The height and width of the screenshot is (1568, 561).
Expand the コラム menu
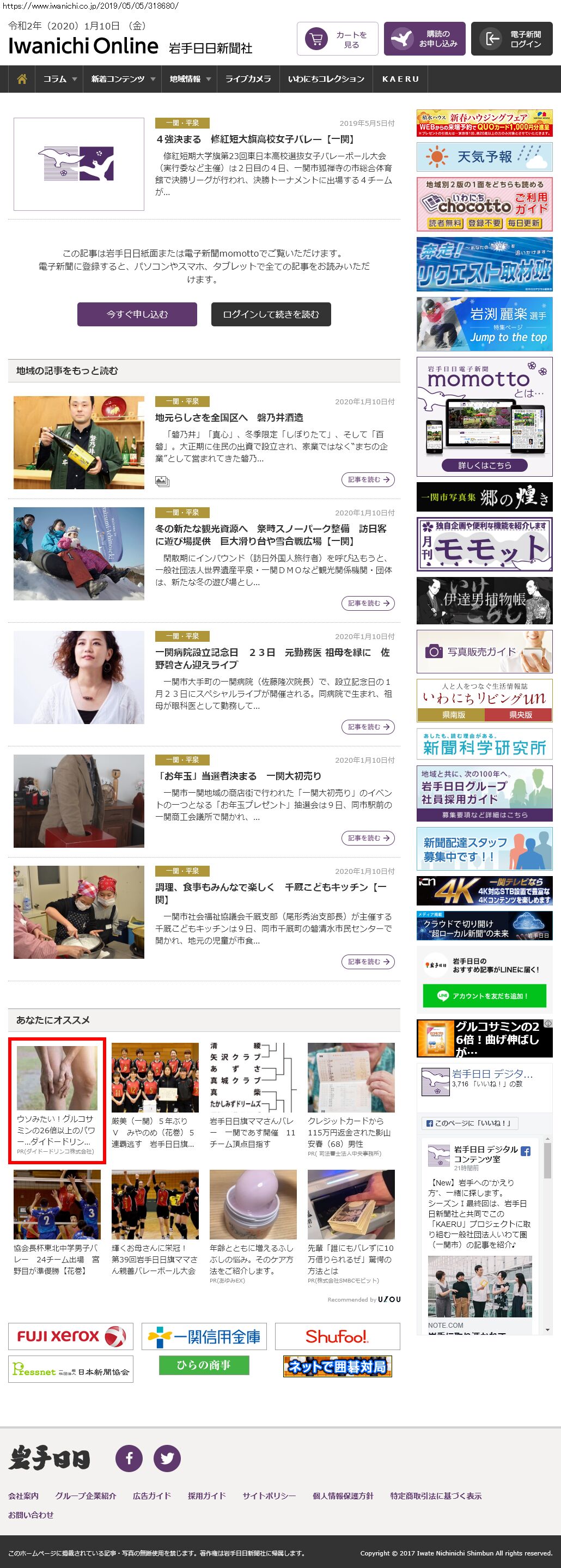(59, 79)
